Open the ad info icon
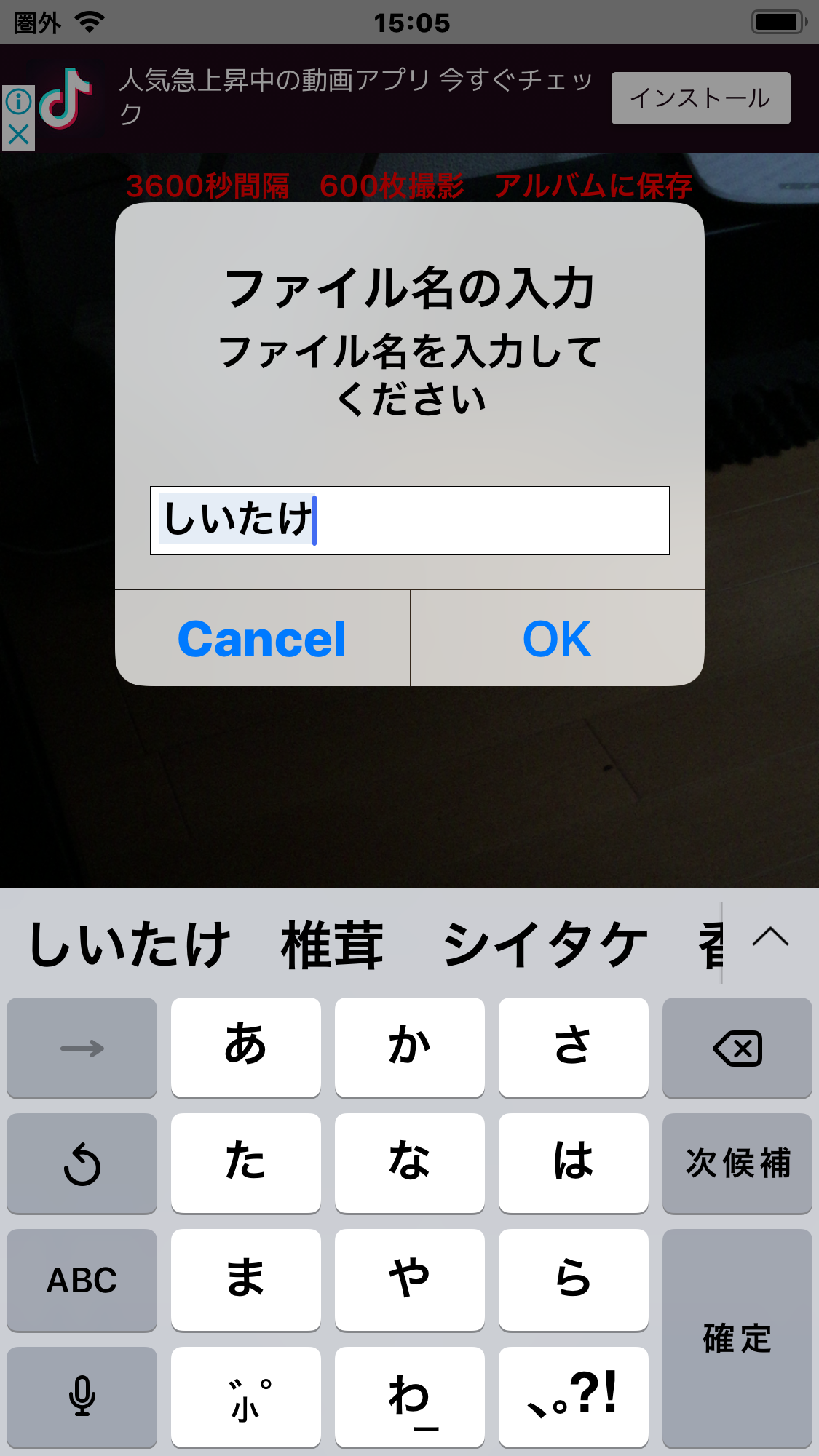Image resolution: width=819 pixels, height=1456 pixels. point(18,101)
